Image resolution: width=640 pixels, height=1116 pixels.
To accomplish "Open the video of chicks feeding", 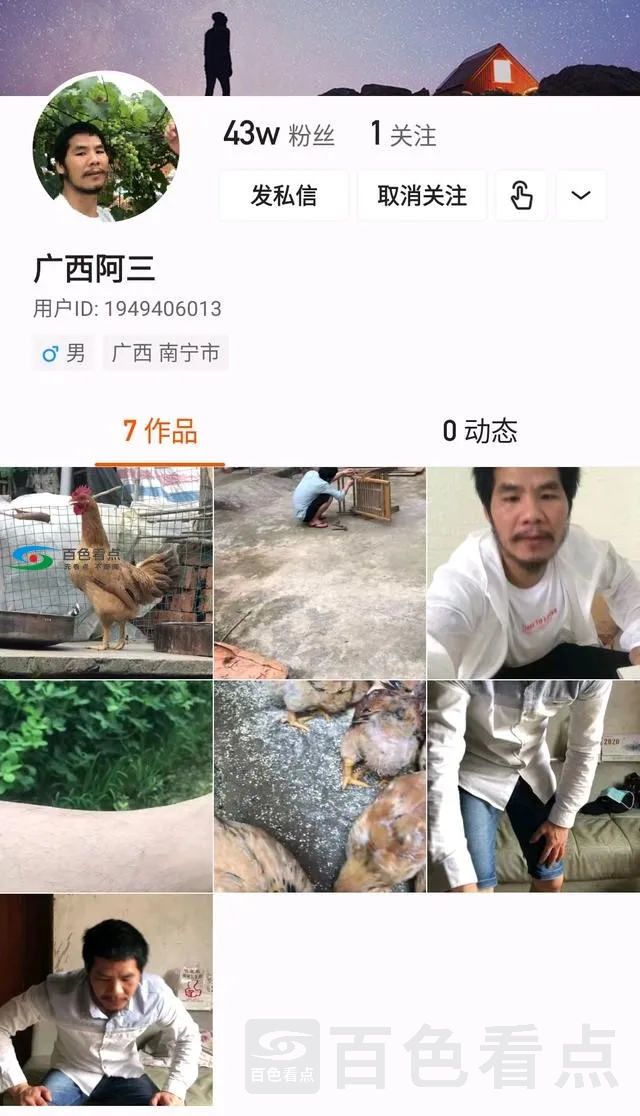I will pos(320,786).
